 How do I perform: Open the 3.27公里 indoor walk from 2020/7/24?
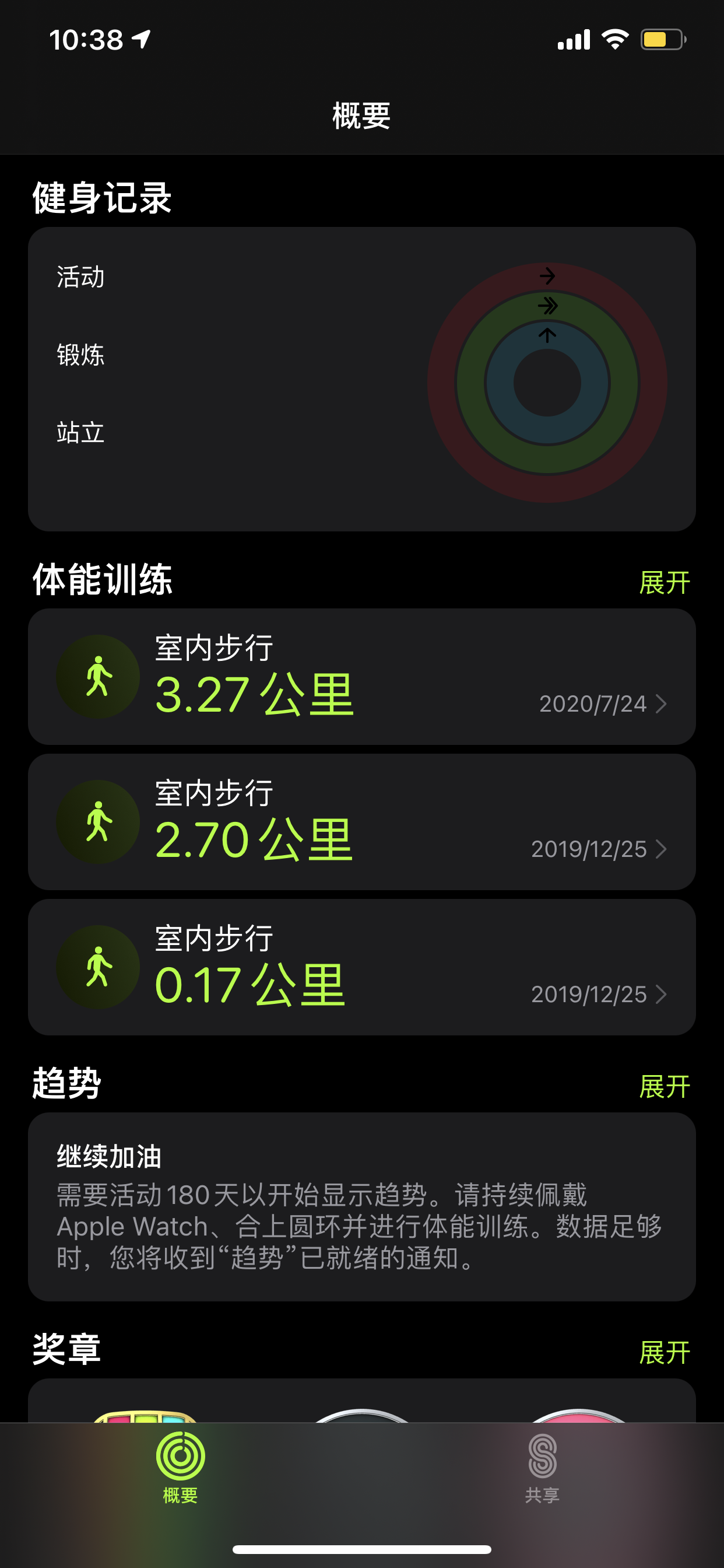pos(361,676)
